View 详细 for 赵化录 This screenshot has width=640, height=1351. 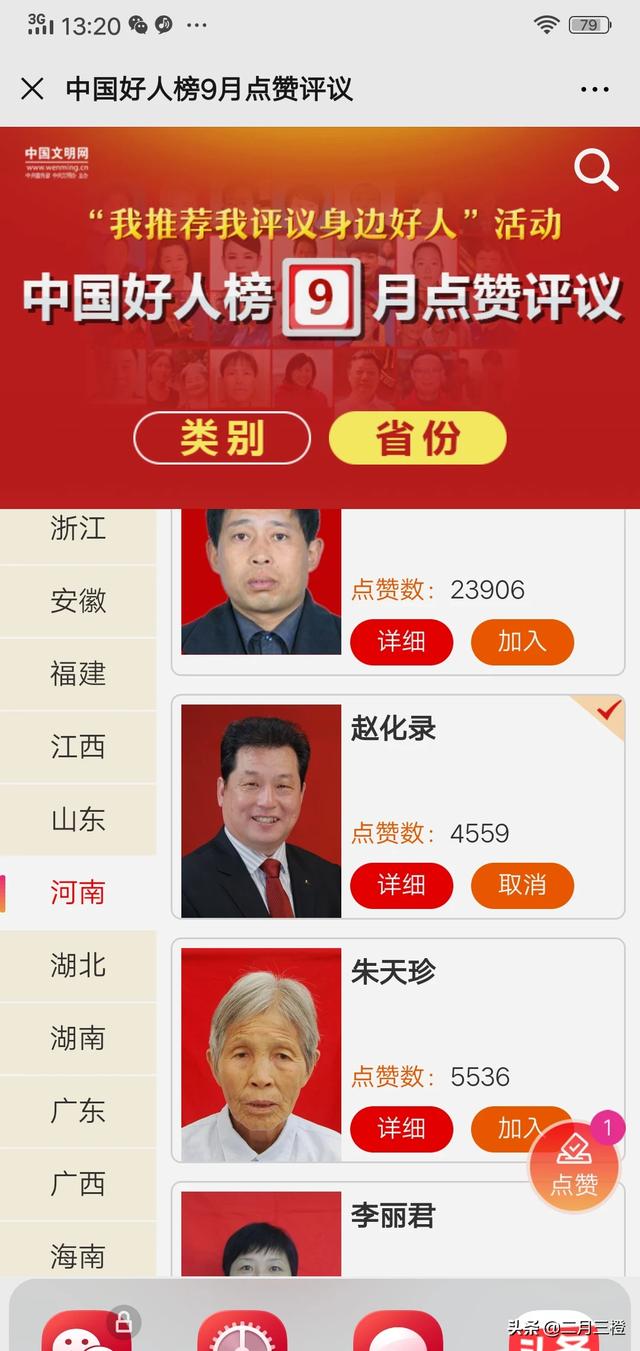401,885
